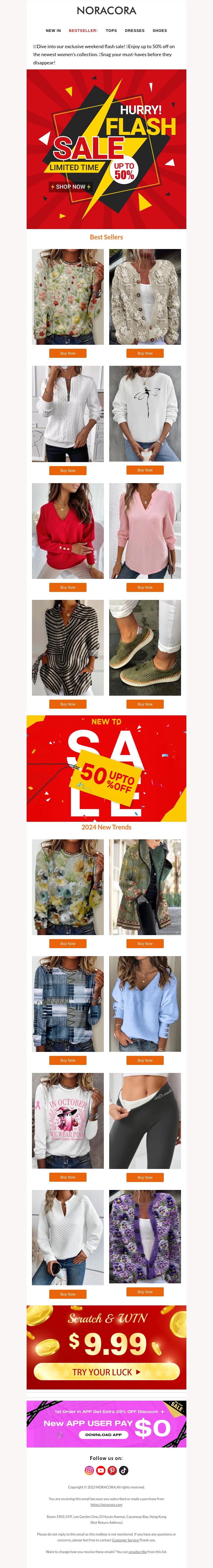Open the DRESSES category

(134, 30)
